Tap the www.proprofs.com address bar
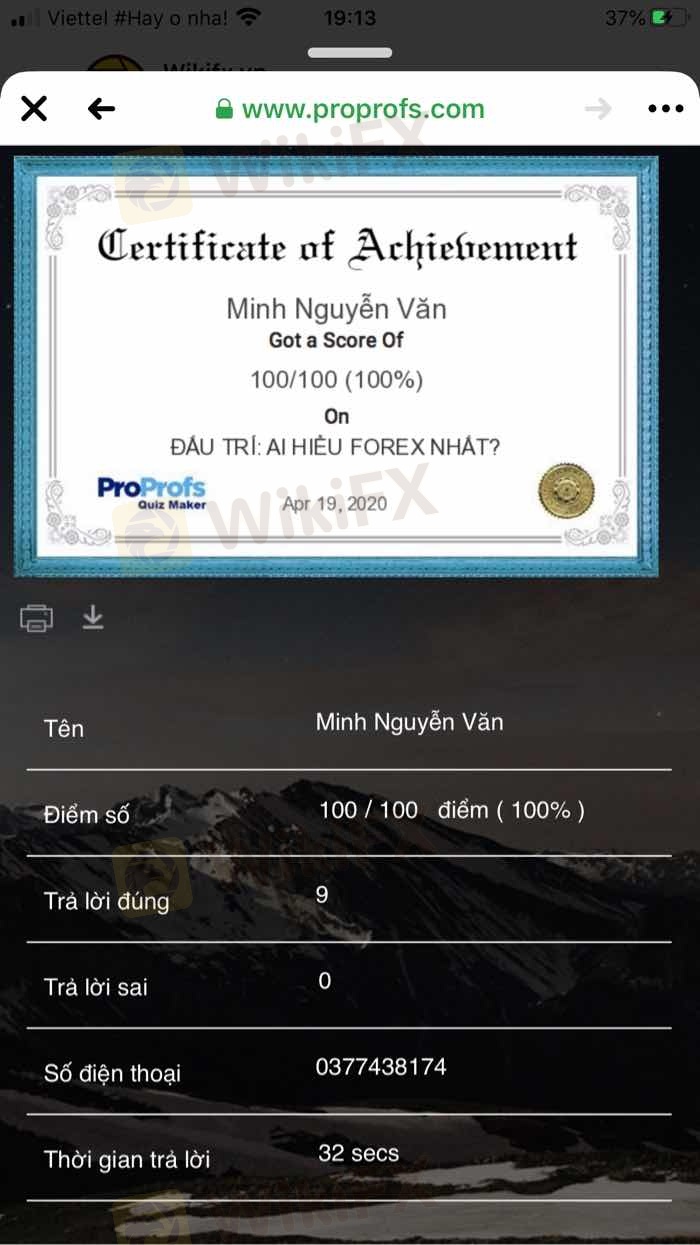This screenshot has height=1245, width=700. (350, 109)
